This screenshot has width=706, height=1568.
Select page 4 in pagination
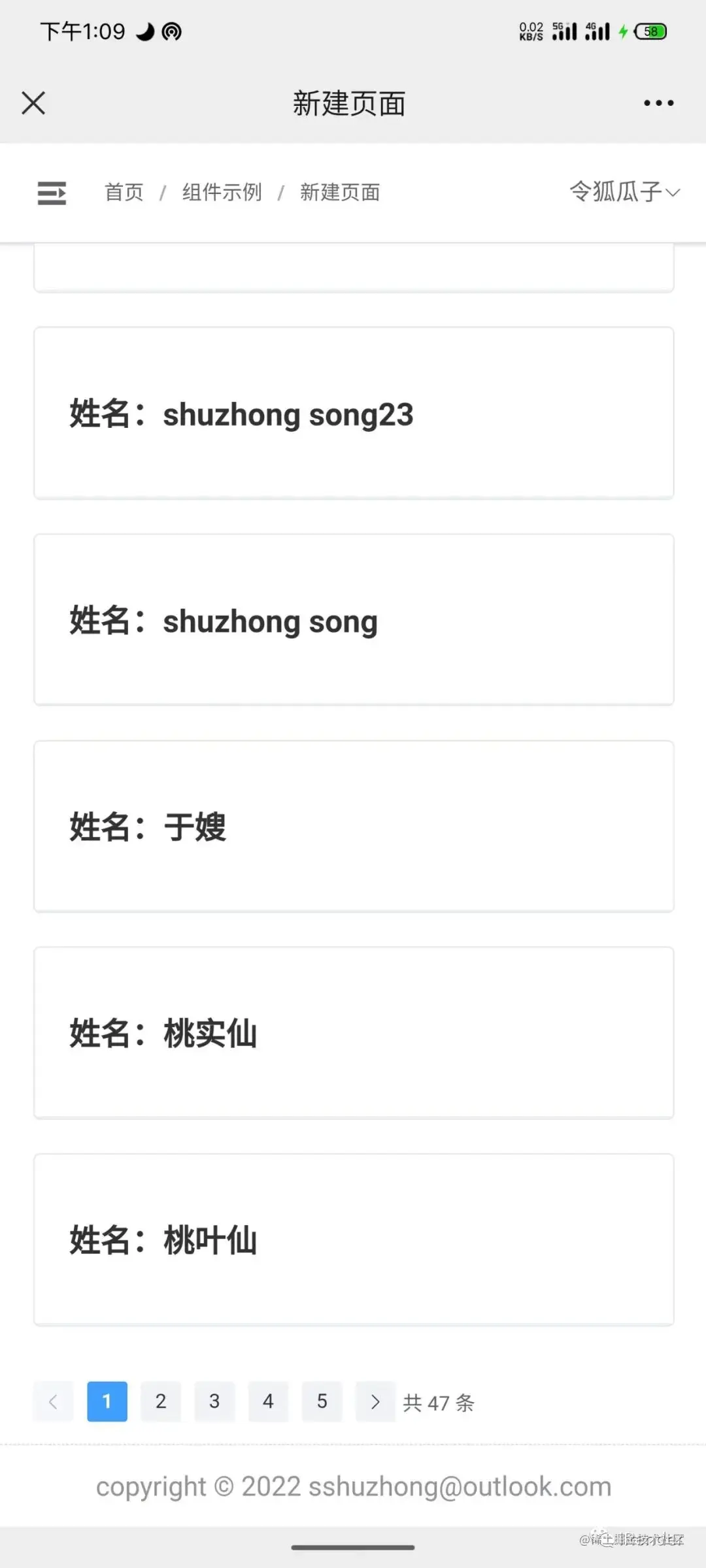tap(268, 1401)
